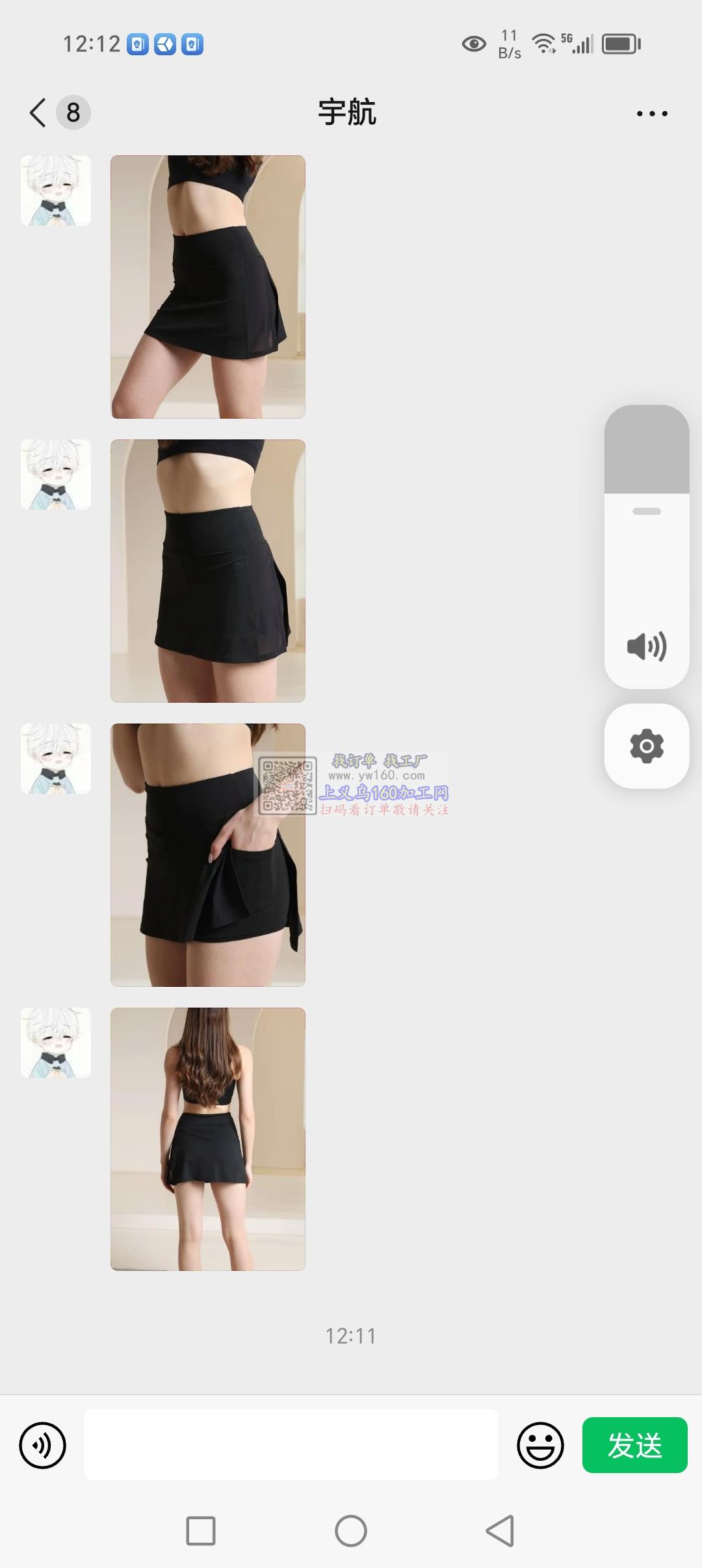Open recent apps view

[x=201, y=1531]
